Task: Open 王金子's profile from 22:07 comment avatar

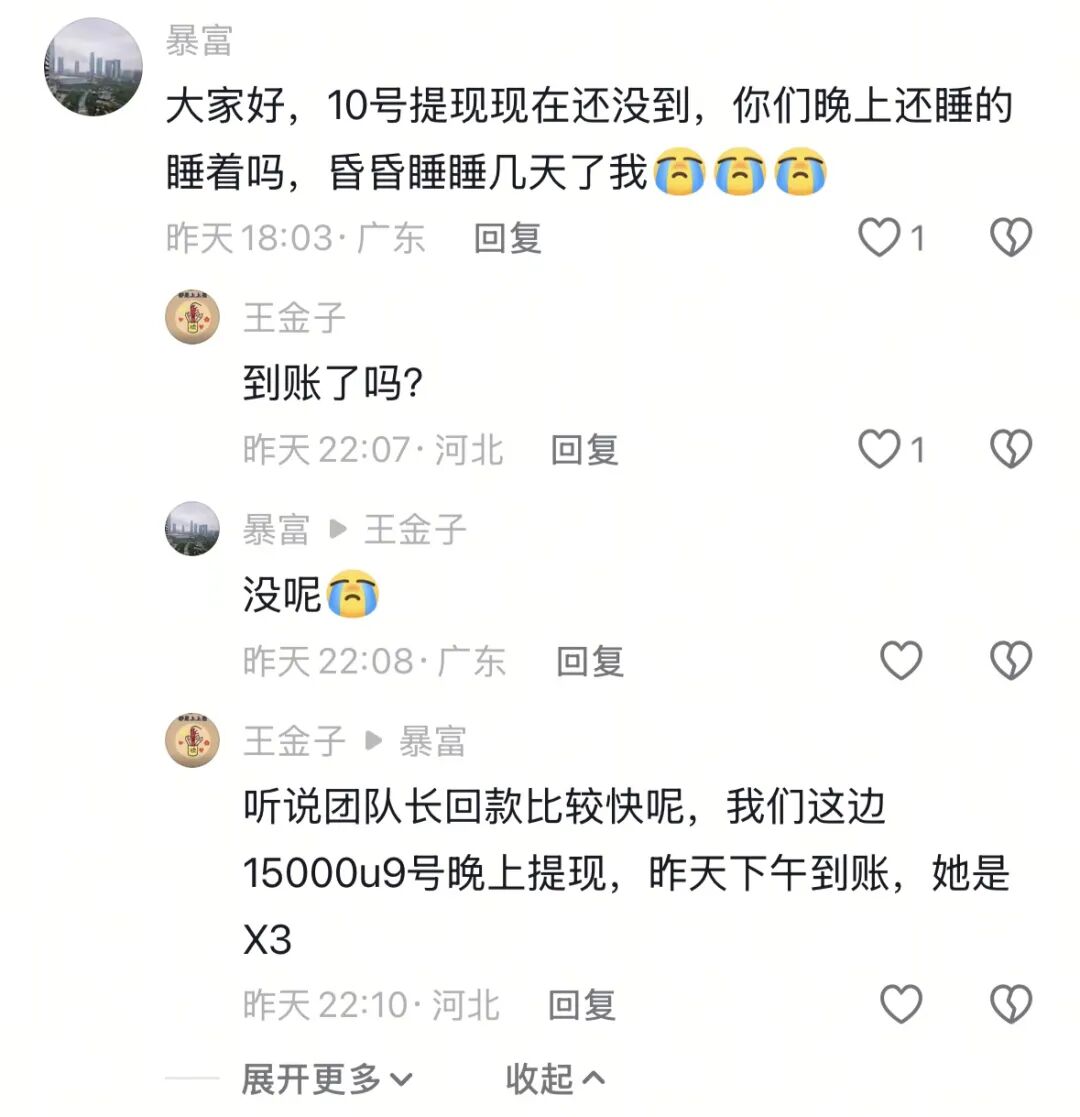Action: click(192, 318)
